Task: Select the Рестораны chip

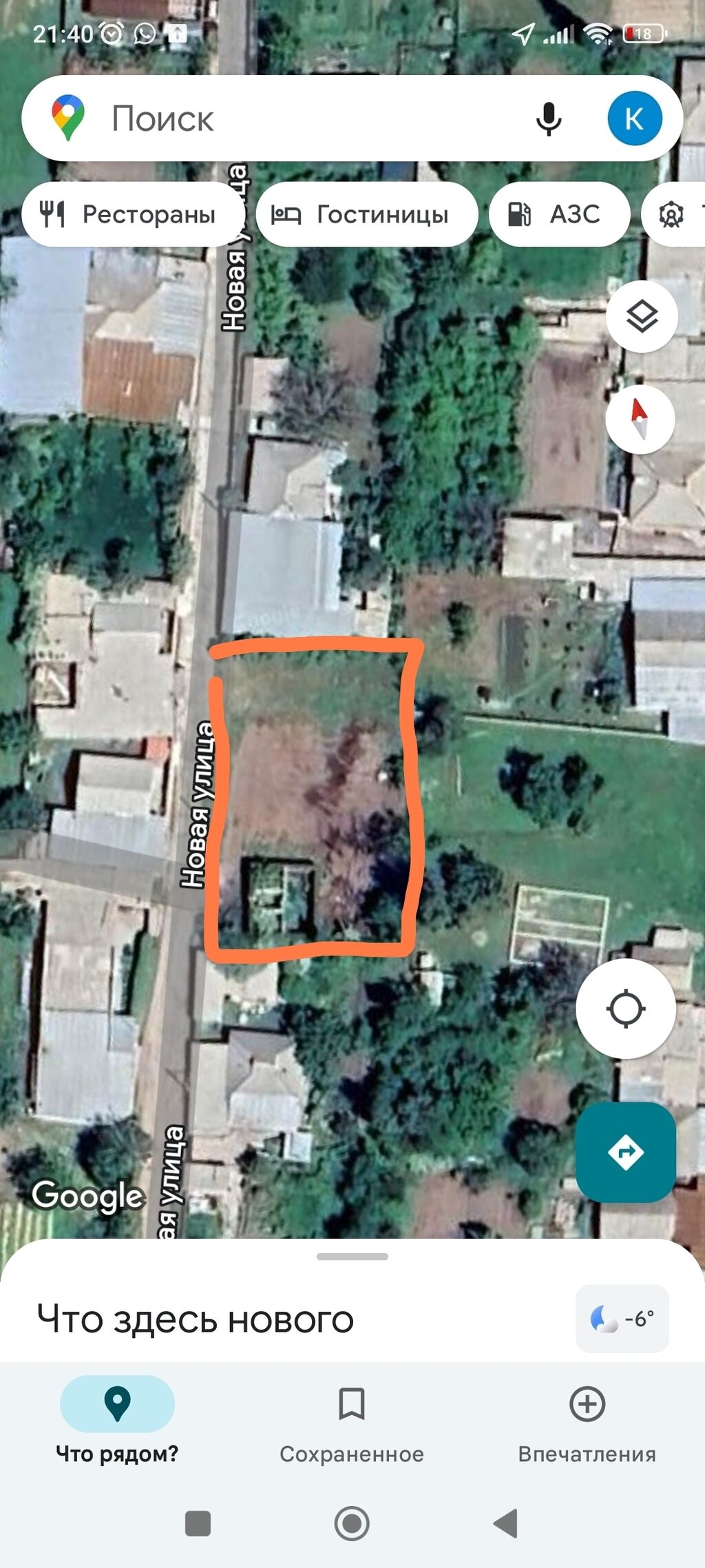Action: (133, 214)
